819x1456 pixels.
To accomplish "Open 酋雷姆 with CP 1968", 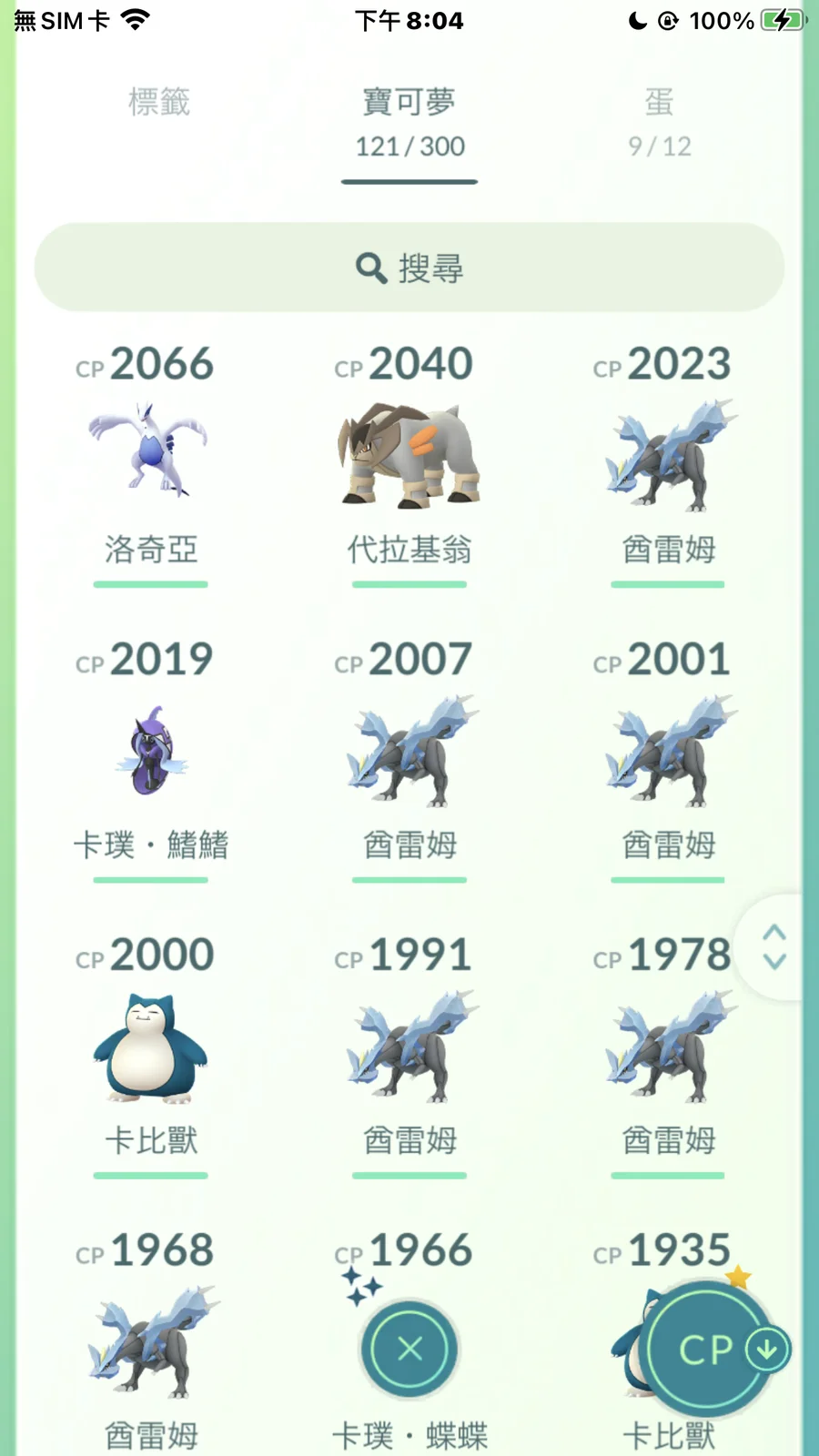I will click(x=150, y=1342).
